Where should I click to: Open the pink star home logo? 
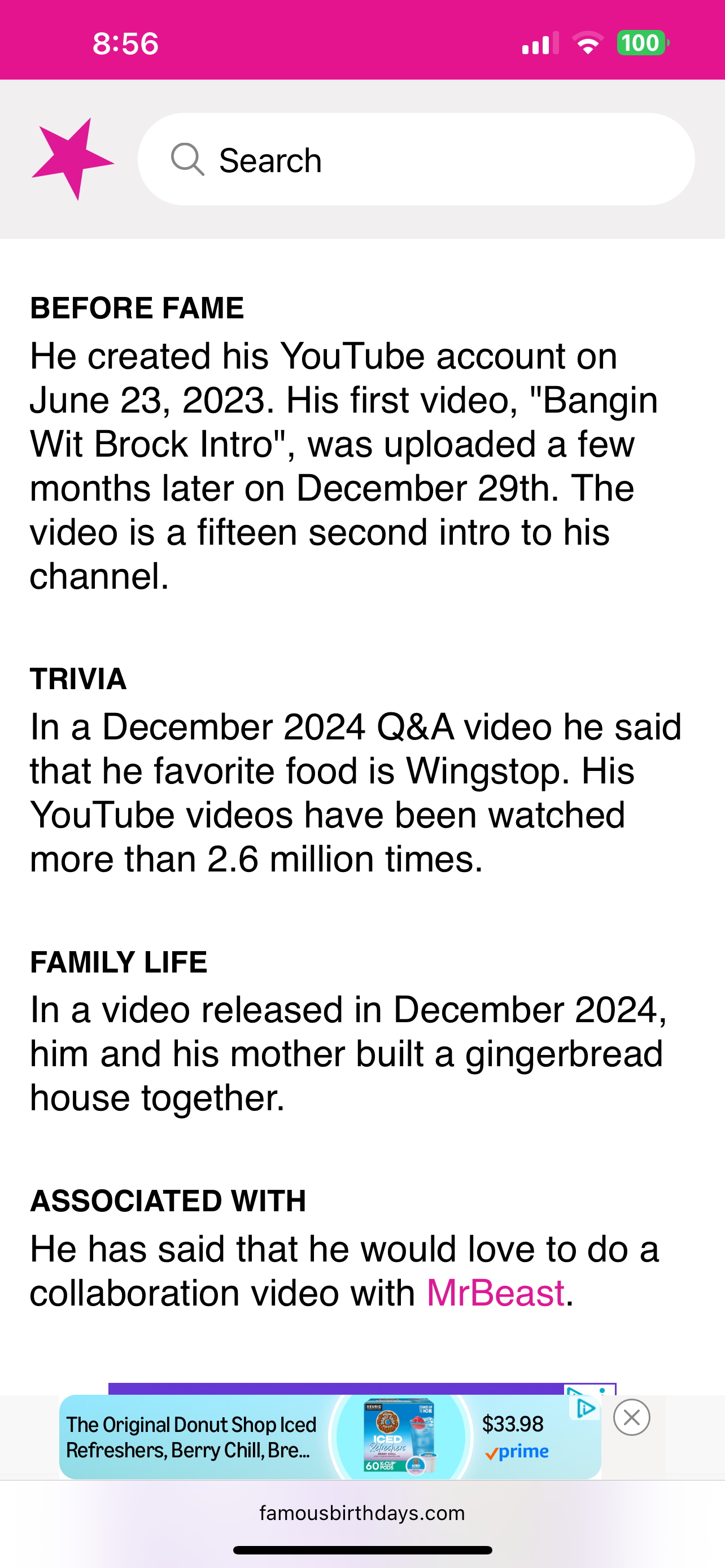72,159
